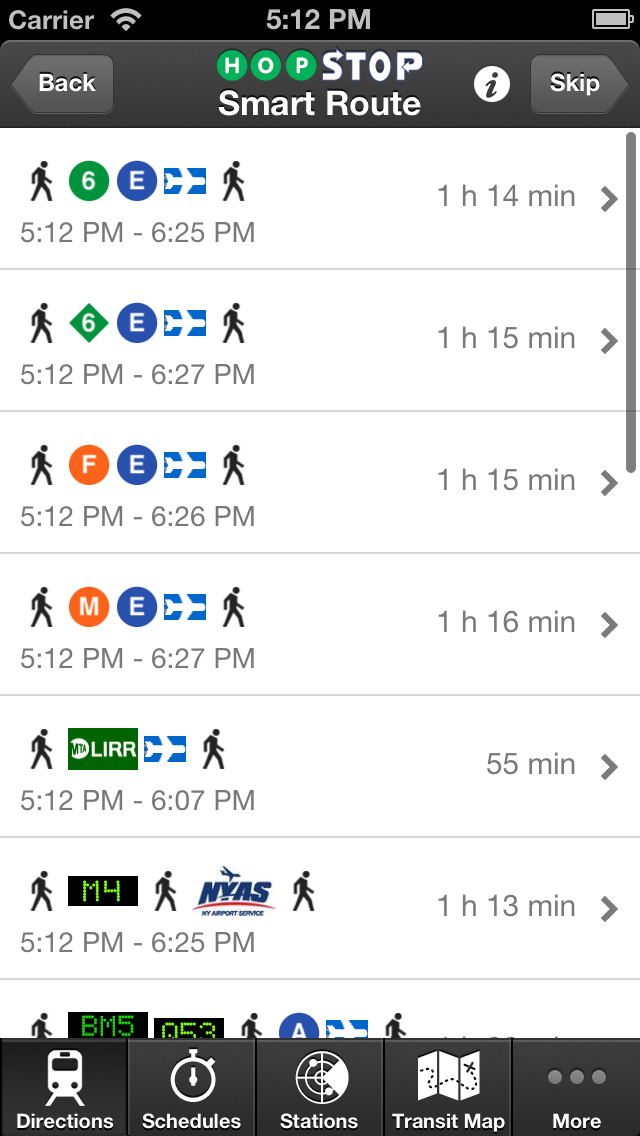The image size is (640, 1136).
Task: Open the info icon in the header
Action: pyautogui.click(x=491, y=85)
